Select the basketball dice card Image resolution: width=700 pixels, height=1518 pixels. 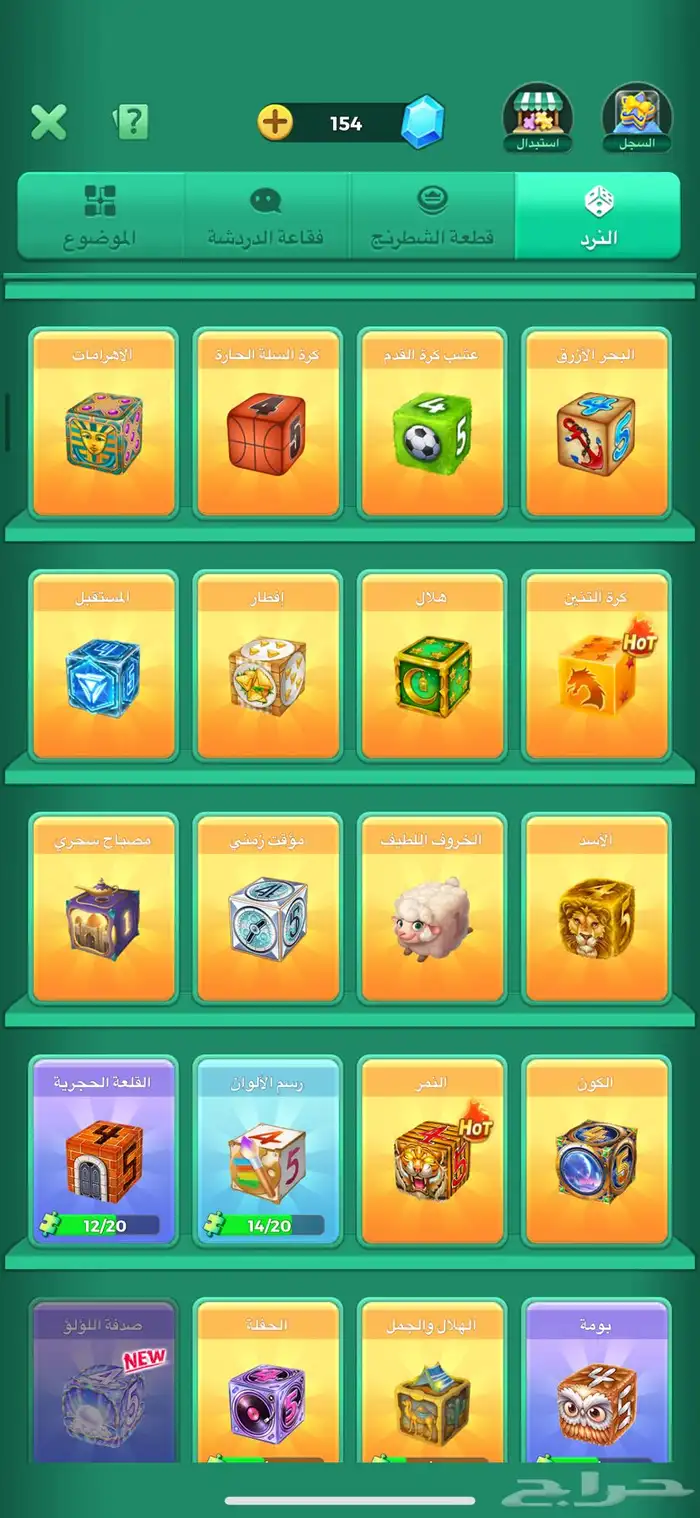(267, 424)
